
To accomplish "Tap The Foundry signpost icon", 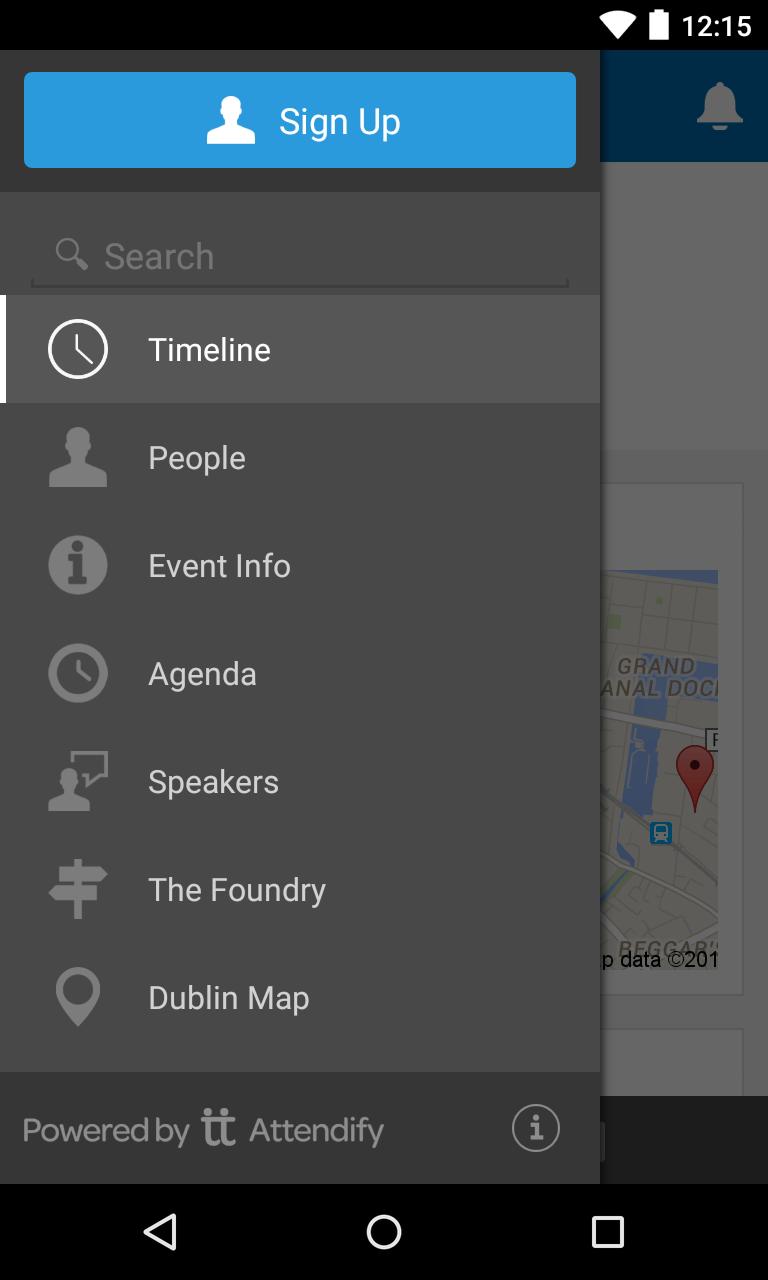I will pyautogui.click(x=77, y=889).
